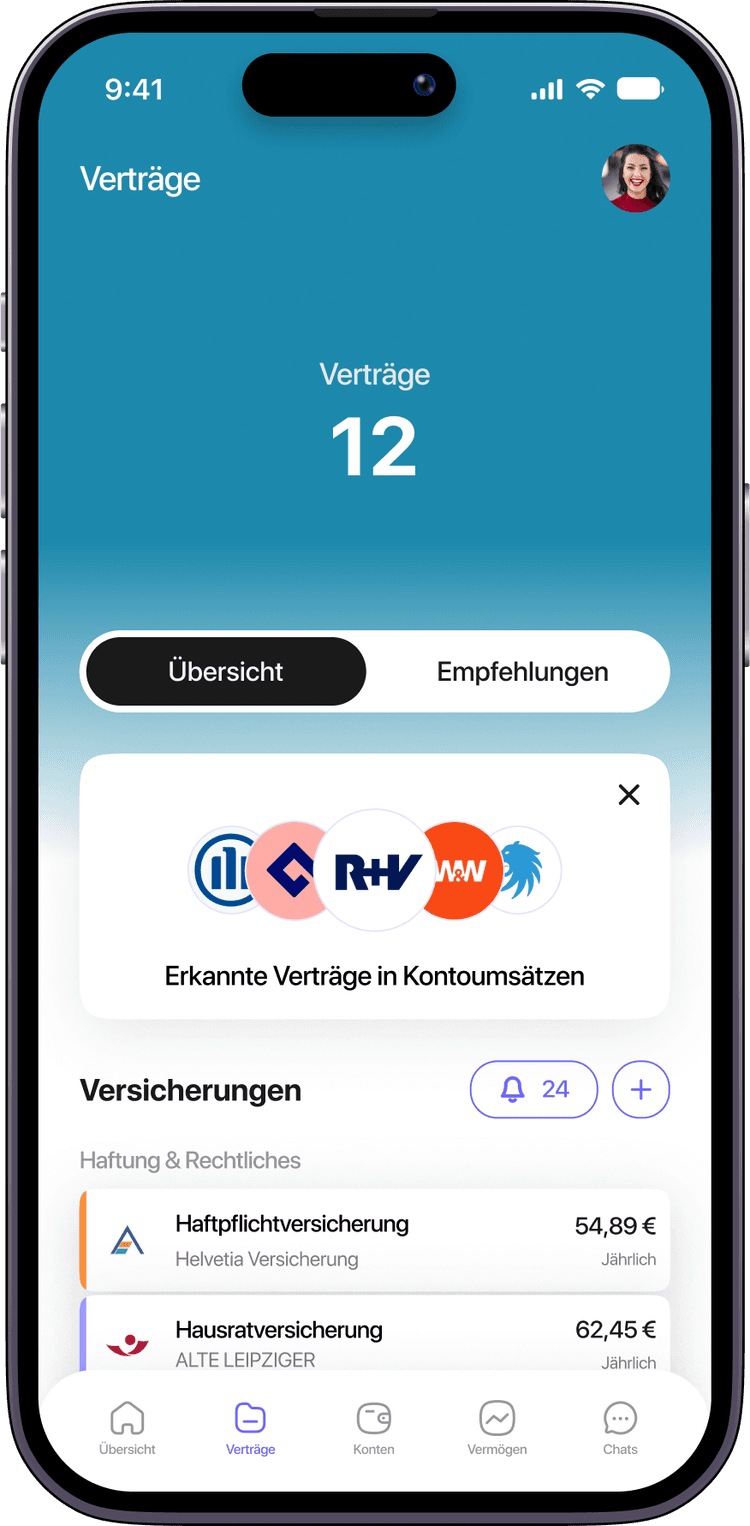Tap the ALTE LEIPZIGER logo on Hausratversicherung
The width and height of the screenshot is (750, 1526).
pyautogui.click(x=127, y=1340)
